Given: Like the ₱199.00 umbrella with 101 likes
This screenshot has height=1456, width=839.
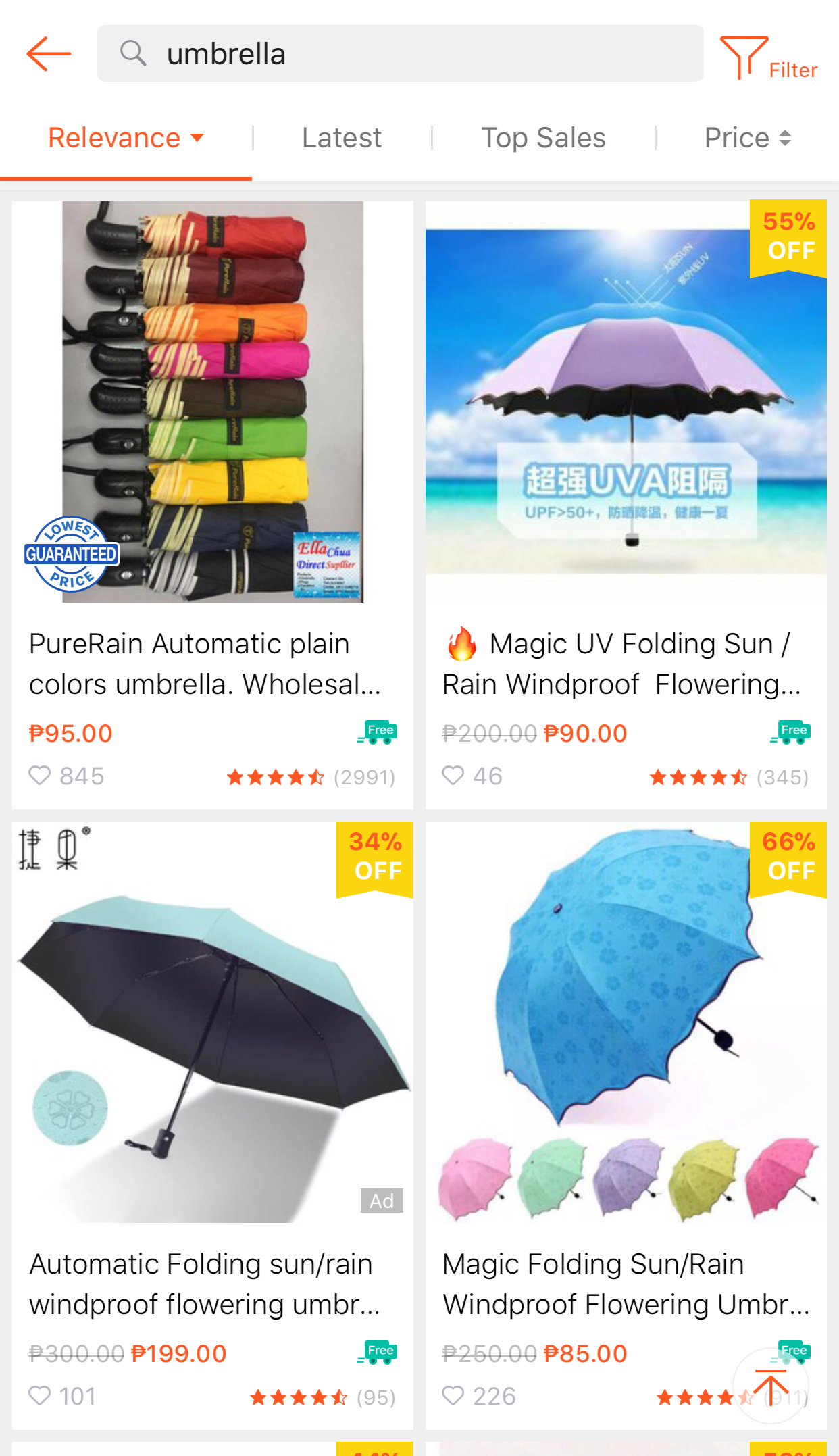Looking at the screenshot, I should pyautogui.click(x=40, y=1396).
